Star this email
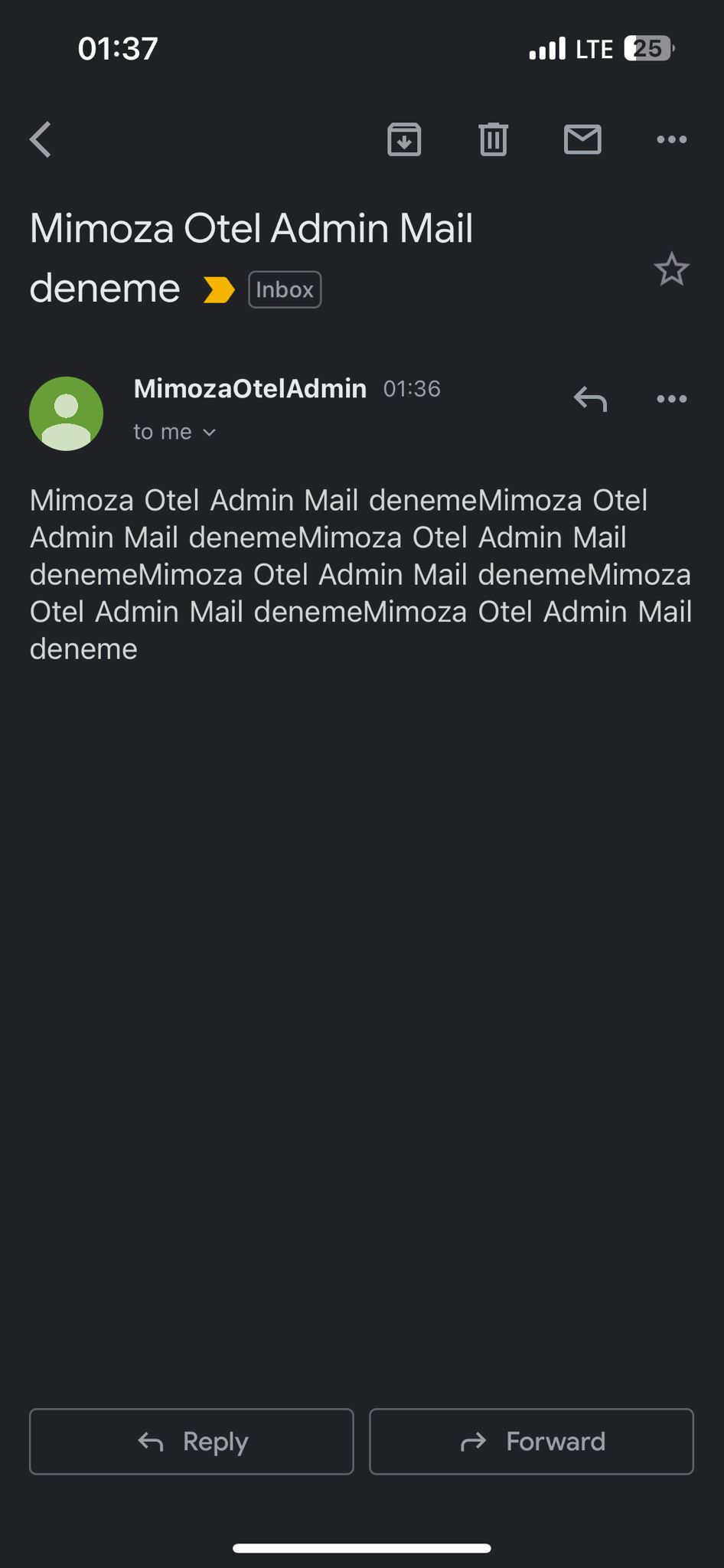724x1568 pixels. click(x=672, y=269)
